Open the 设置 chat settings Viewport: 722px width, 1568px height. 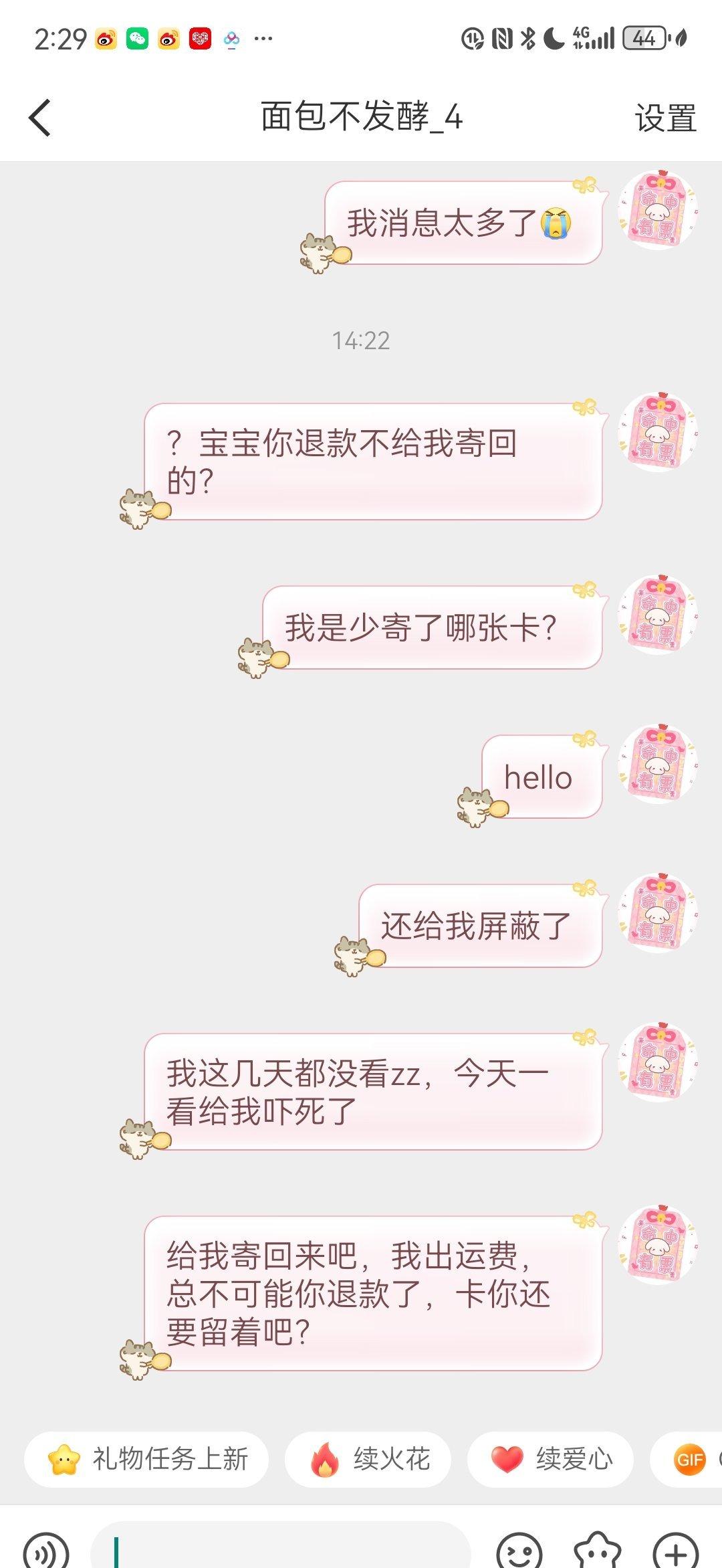(x=665, y=118)
